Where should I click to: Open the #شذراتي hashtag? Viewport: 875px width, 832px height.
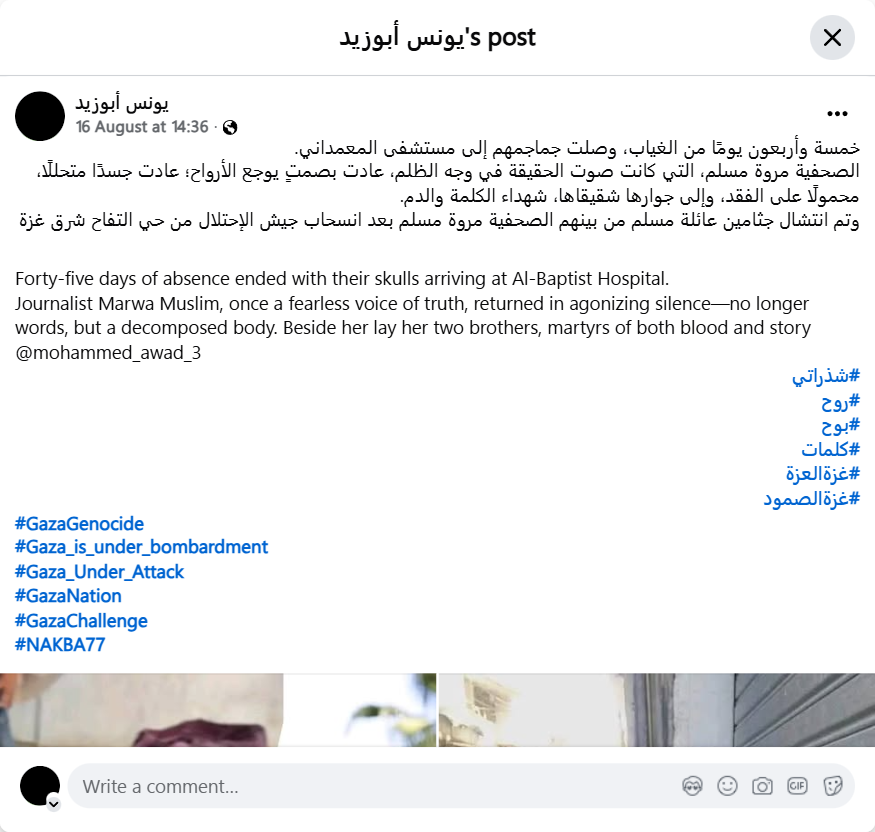tap(826, 377)
